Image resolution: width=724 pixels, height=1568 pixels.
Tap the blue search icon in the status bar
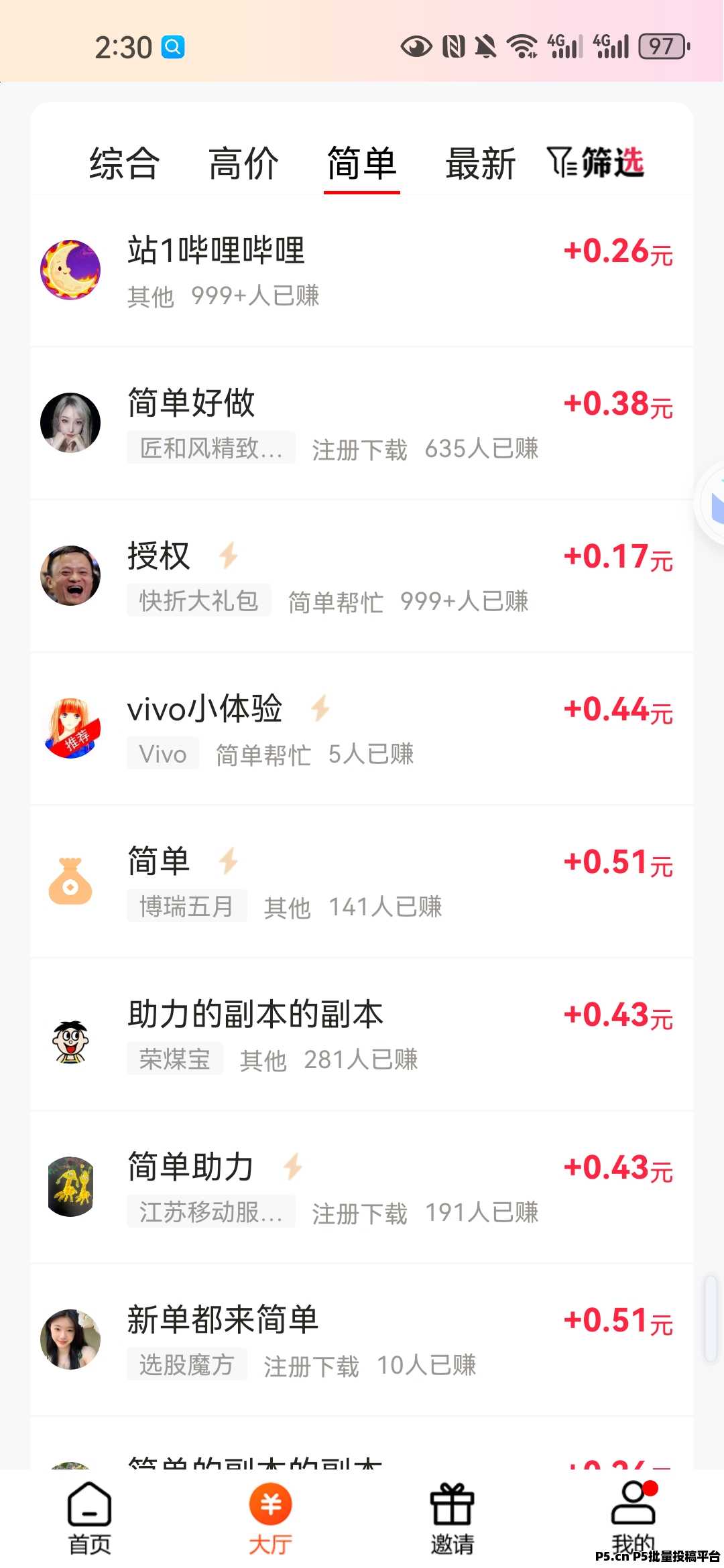[174, 46]
